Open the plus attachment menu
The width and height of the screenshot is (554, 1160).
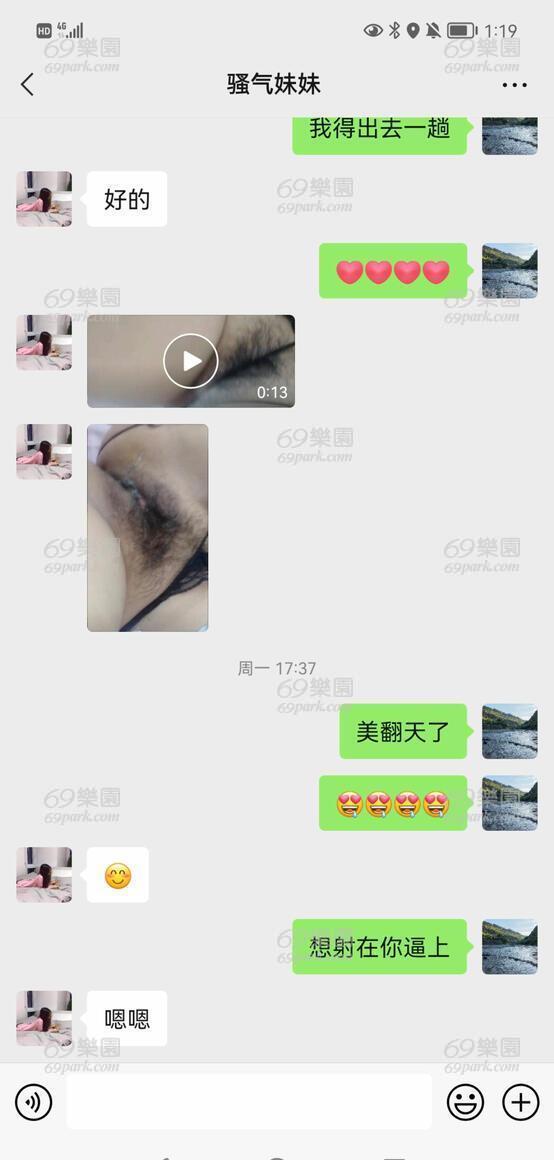[x=521, y=1102]
